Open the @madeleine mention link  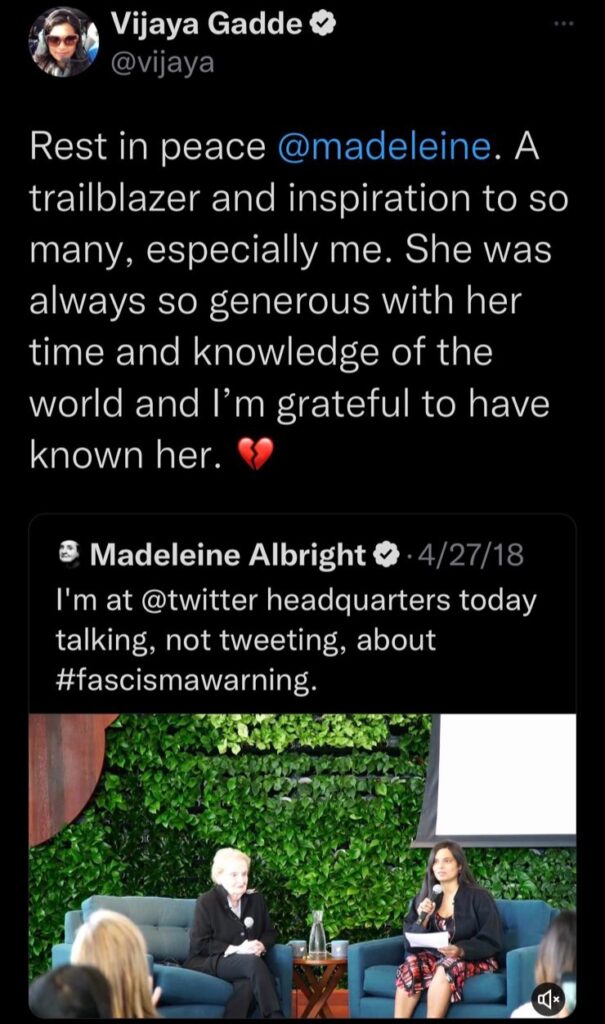tap(385, 146)
